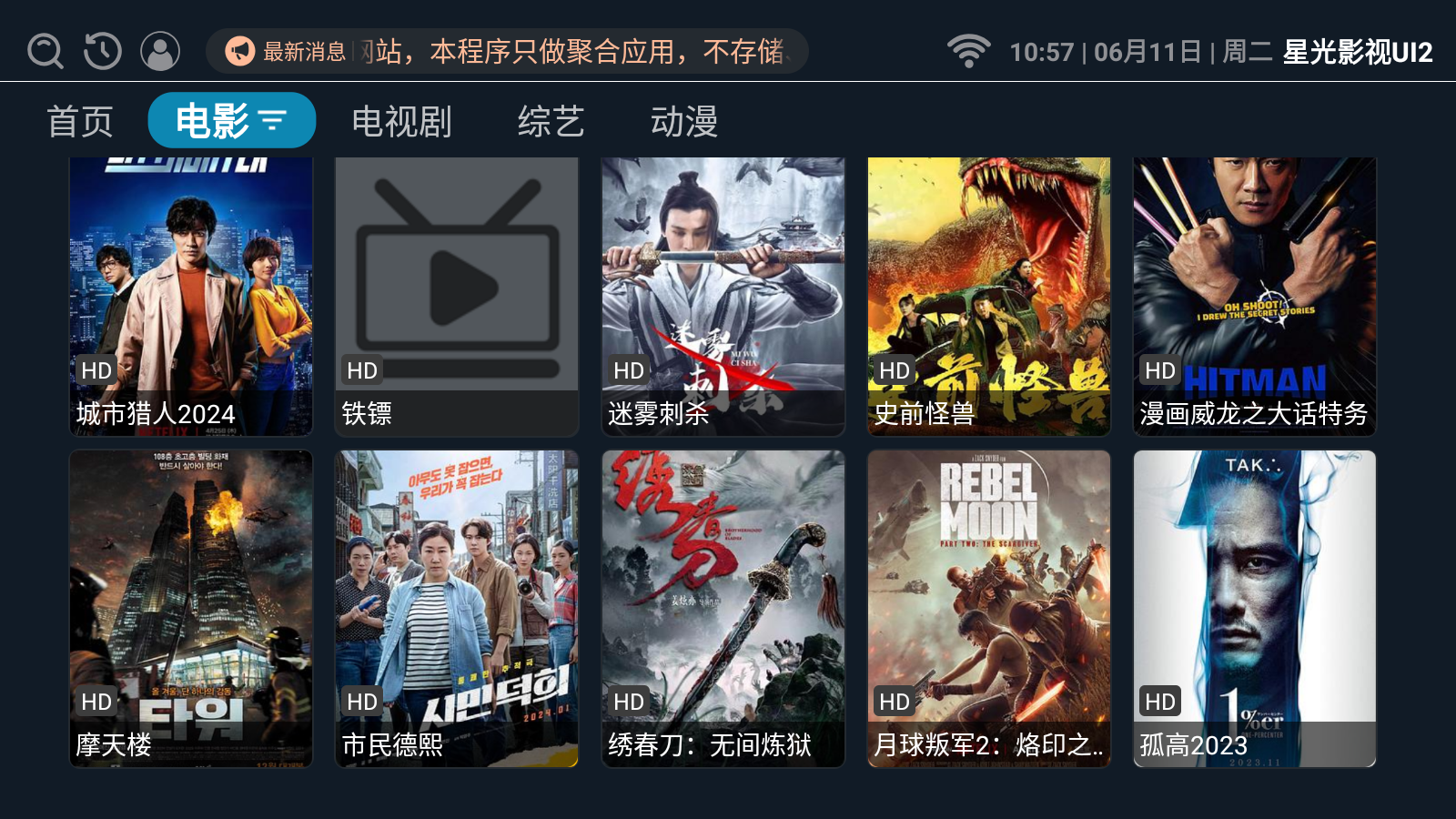
Task: Open the movie 市民德熙
Action: click(457, 608)
